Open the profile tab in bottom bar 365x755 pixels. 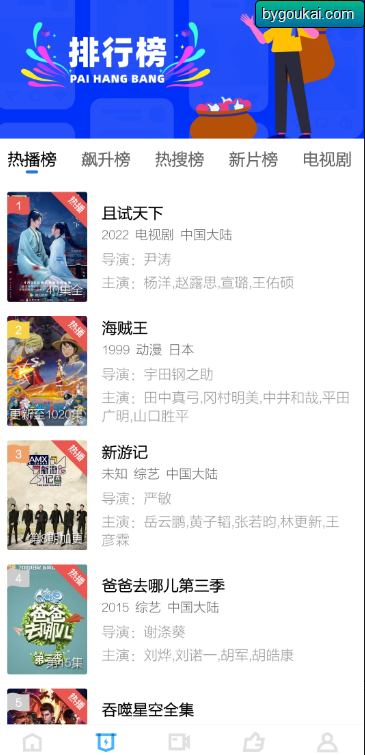(x=327, y=742)
